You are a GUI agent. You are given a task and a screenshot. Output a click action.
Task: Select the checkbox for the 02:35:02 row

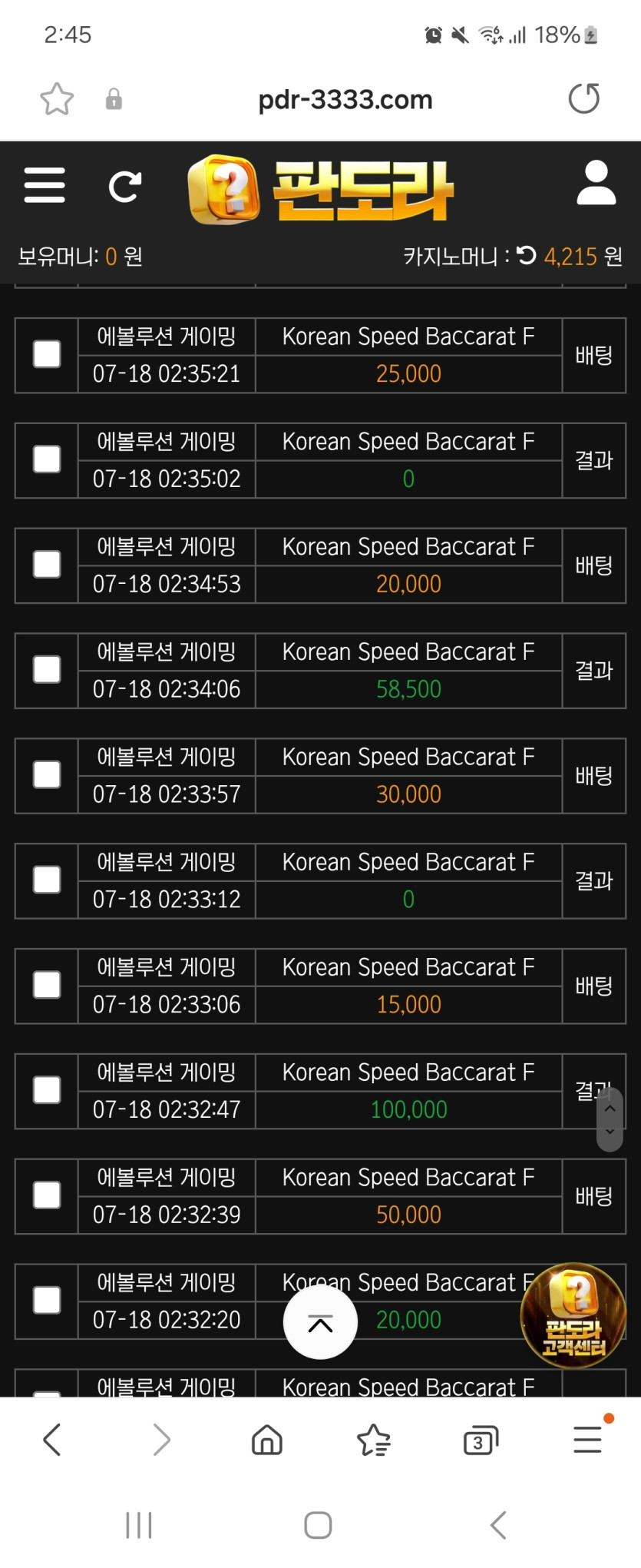(47, 460)
